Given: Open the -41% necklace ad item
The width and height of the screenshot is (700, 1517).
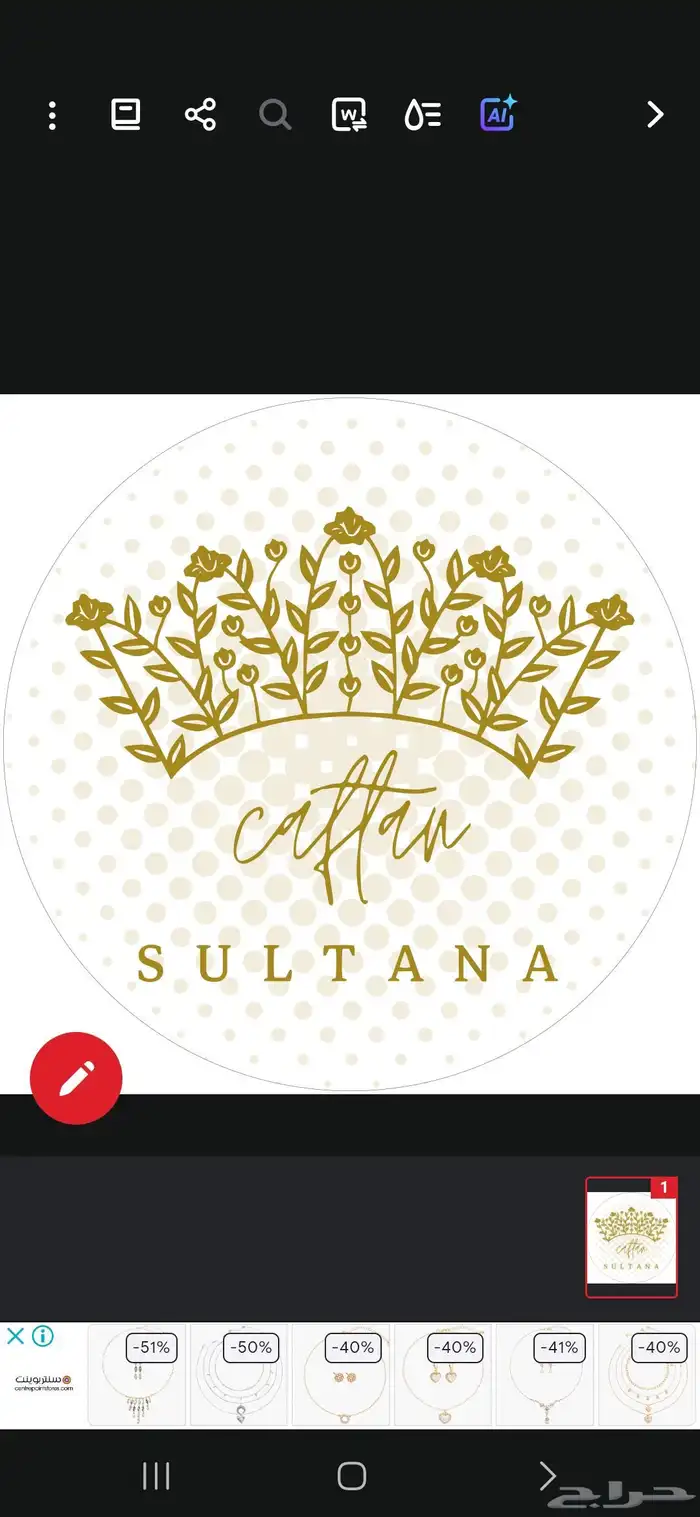Looking at the screenshot, I should point(545,1375).
